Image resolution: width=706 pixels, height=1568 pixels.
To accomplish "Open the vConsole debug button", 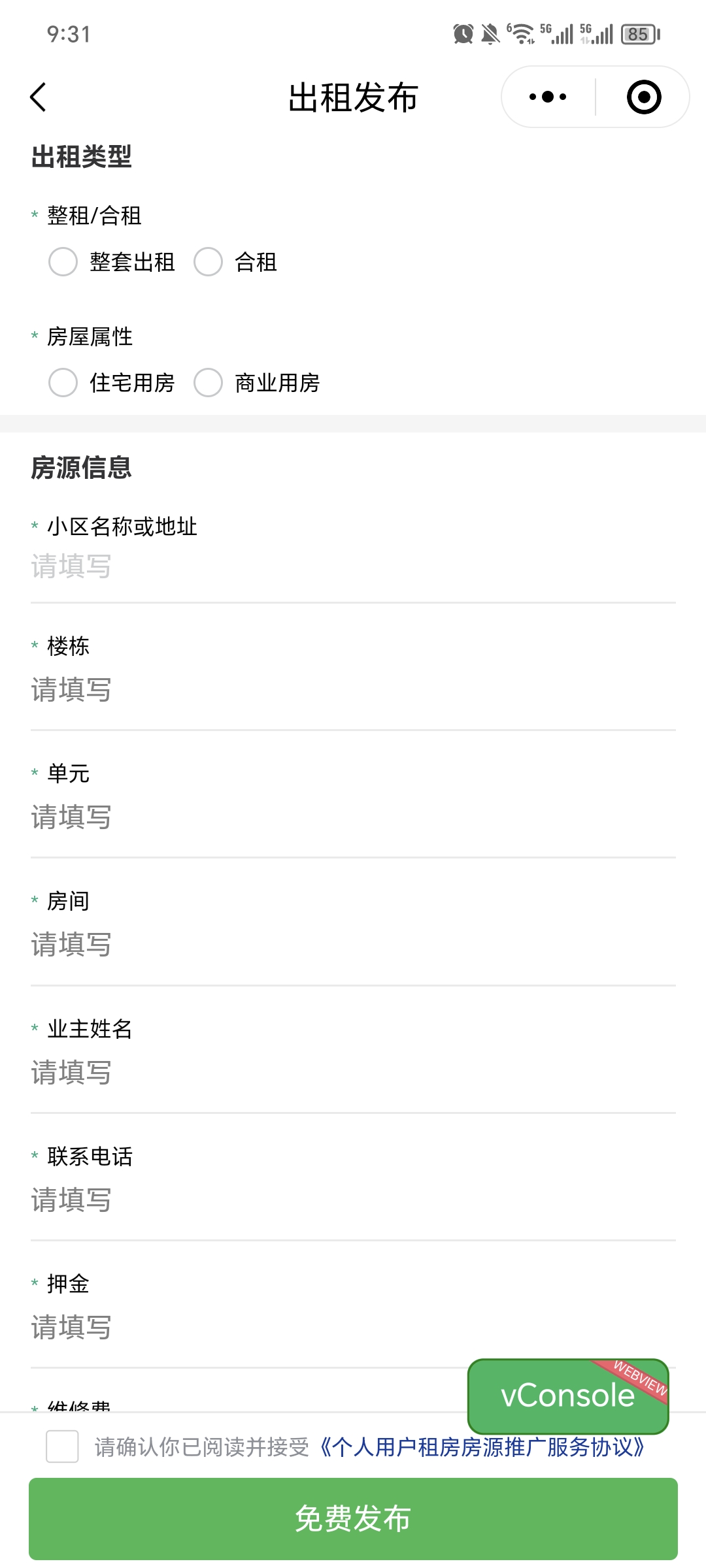I will pos(568,1396).
